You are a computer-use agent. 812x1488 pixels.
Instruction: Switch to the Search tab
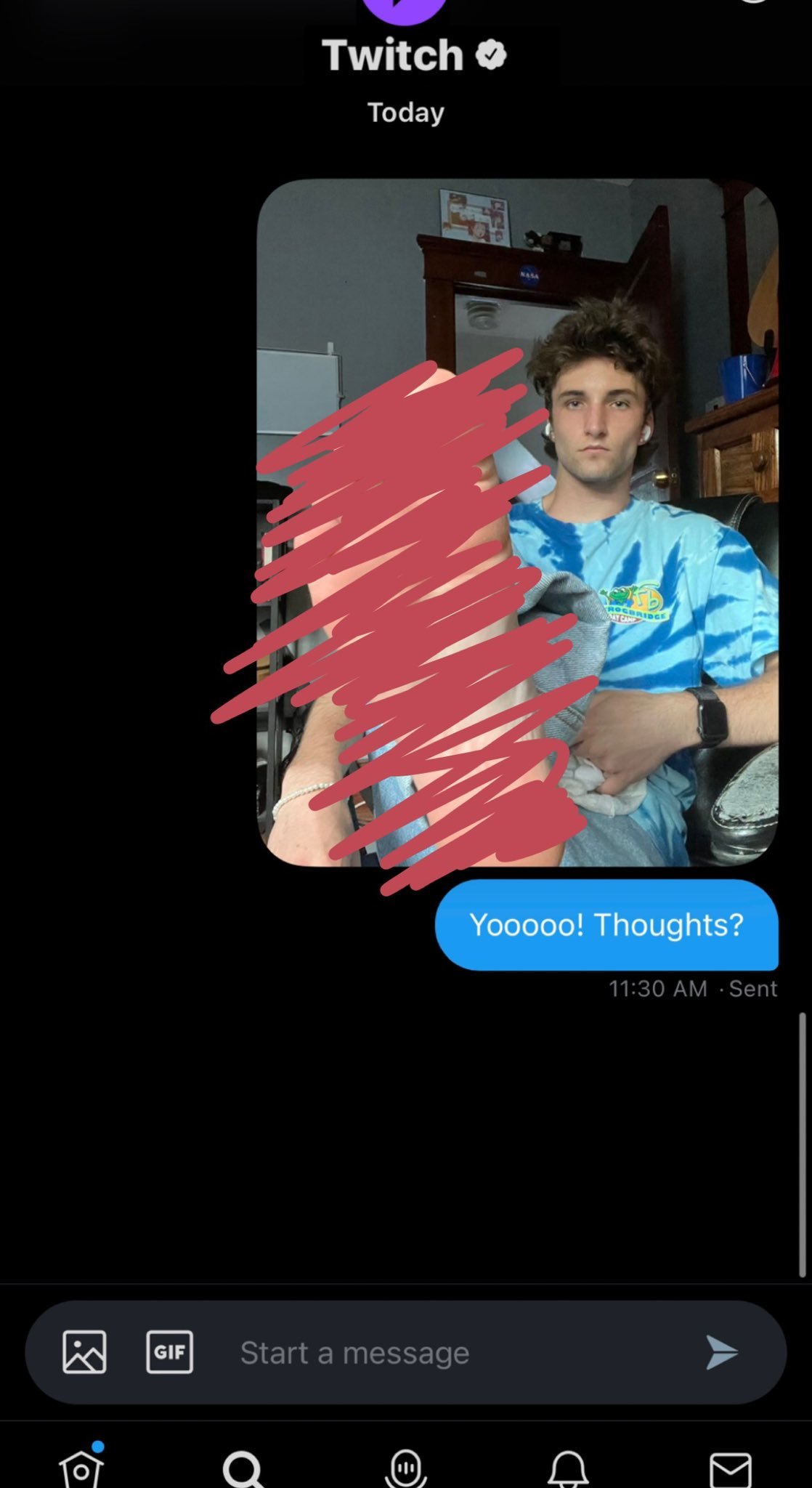(x=243, y=1469)
